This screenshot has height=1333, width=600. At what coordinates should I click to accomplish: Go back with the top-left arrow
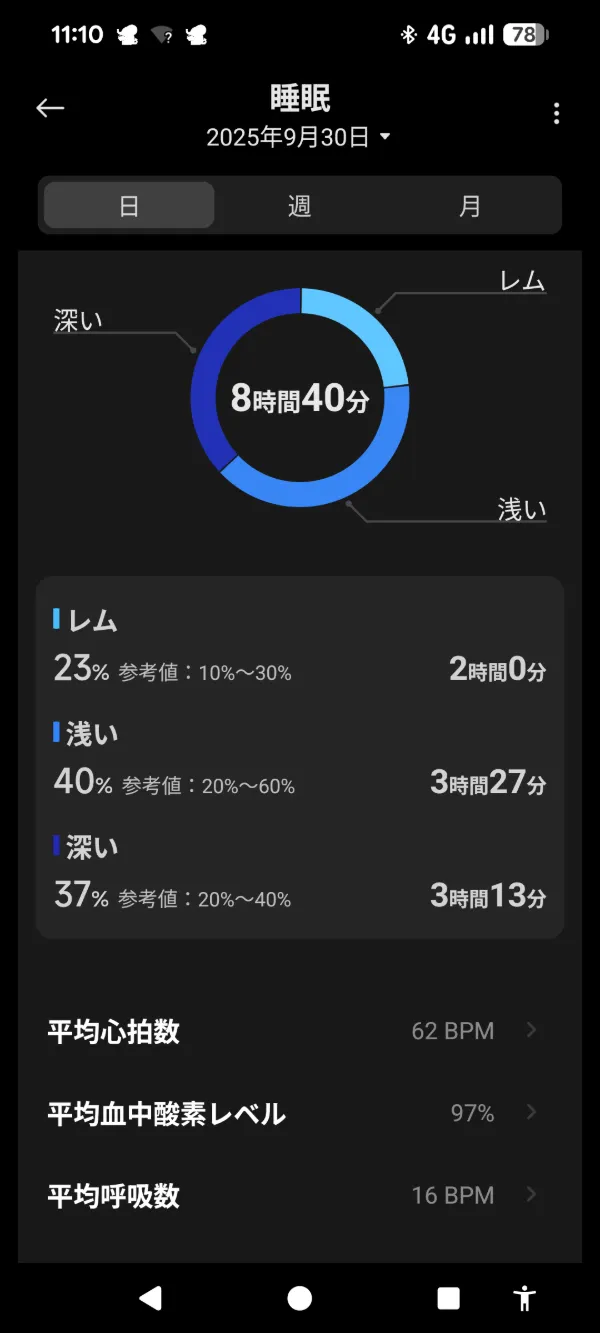[50, 109]
